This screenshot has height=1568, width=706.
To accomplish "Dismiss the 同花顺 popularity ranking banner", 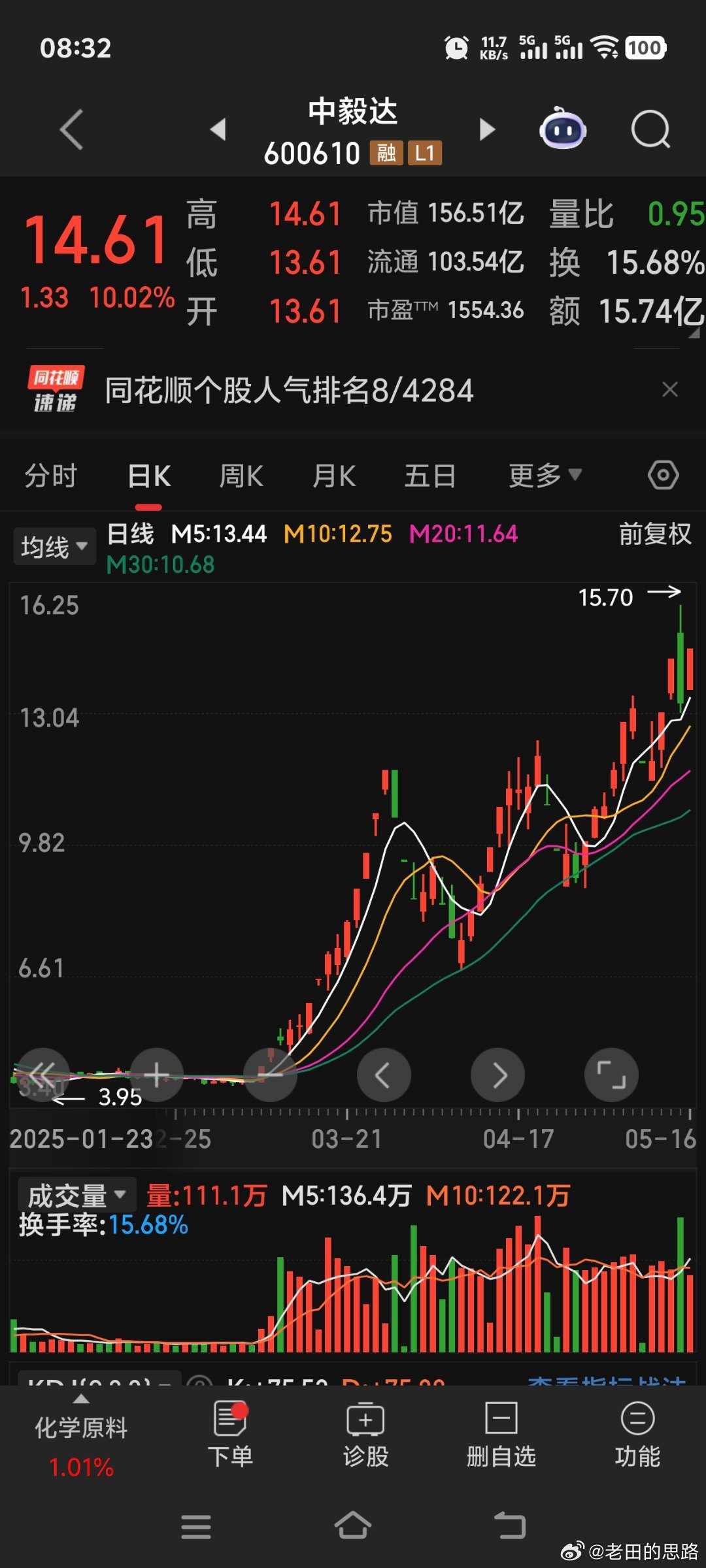I will point(669,390).
